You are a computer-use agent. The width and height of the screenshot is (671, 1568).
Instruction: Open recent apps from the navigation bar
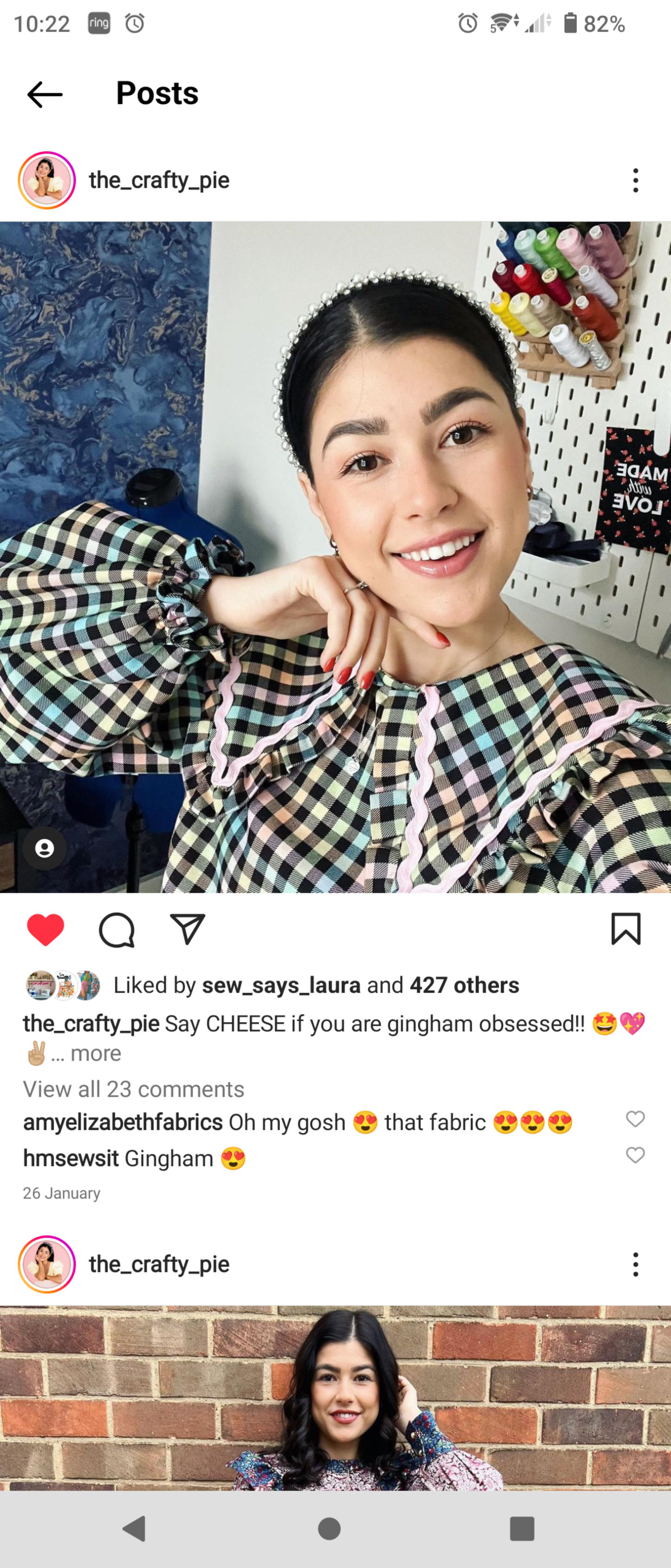(x=521, y=1529)
